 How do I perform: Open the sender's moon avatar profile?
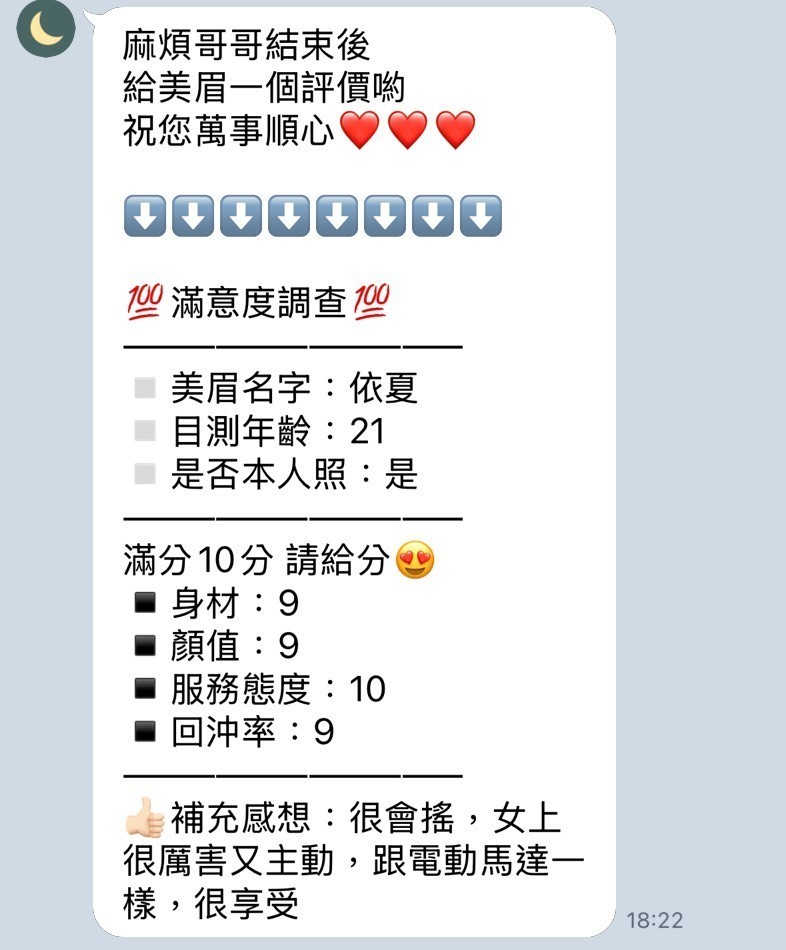click(x=45, y=28)
